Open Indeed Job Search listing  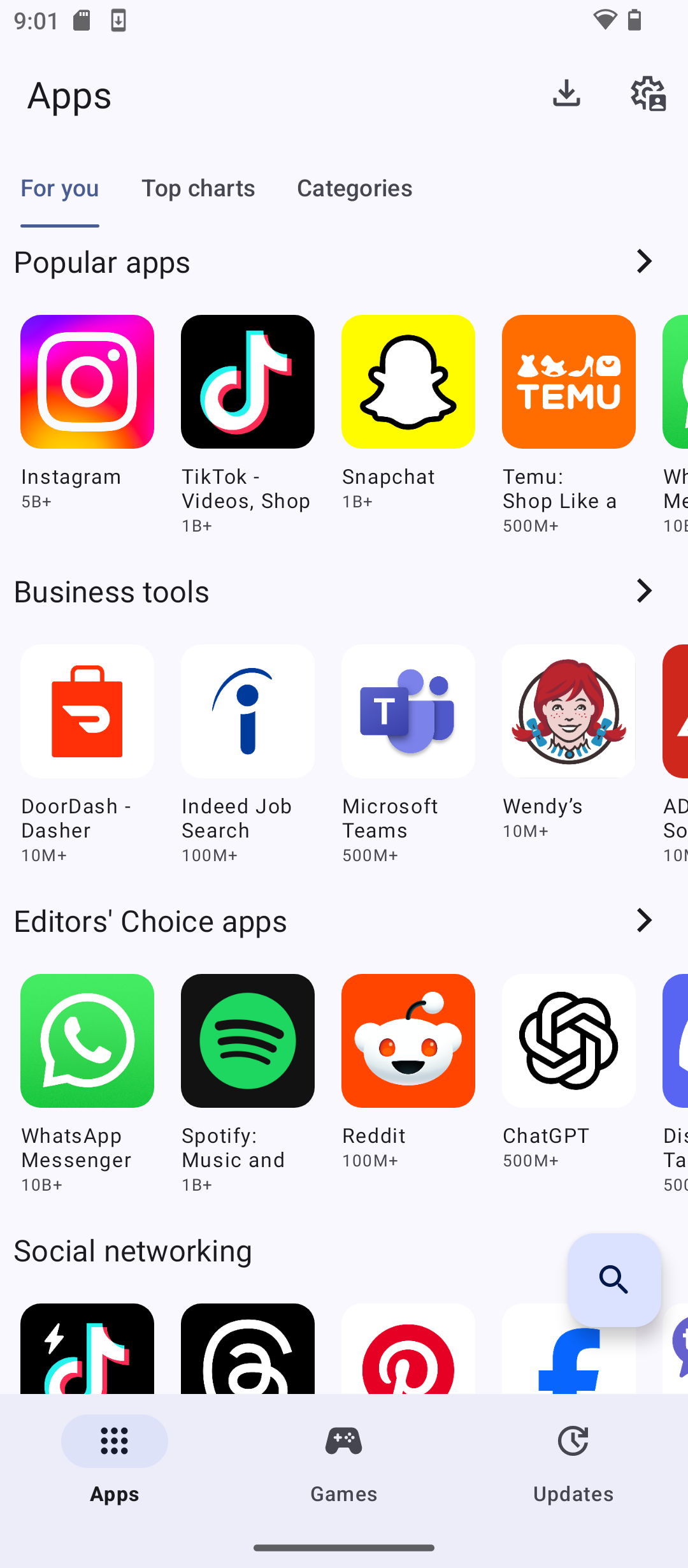click(248, 711)
